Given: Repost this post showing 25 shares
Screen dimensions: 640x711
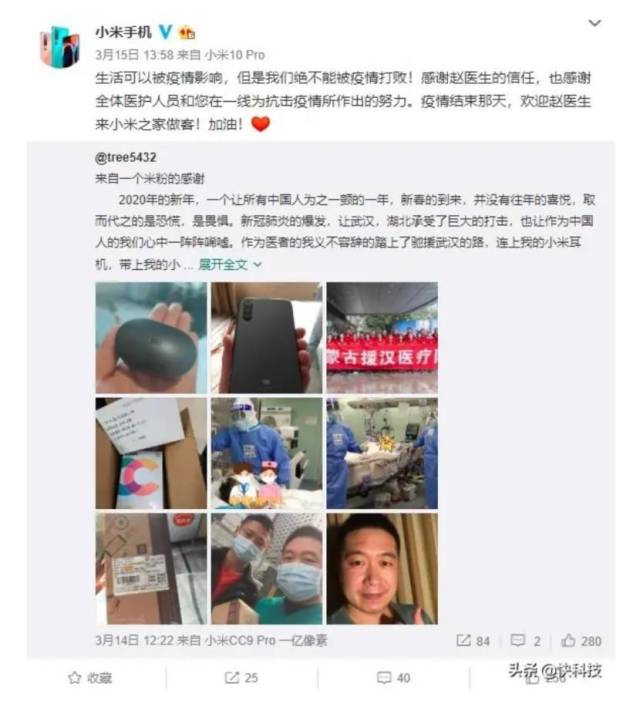Looking at the screenshot, I should 241,678.
